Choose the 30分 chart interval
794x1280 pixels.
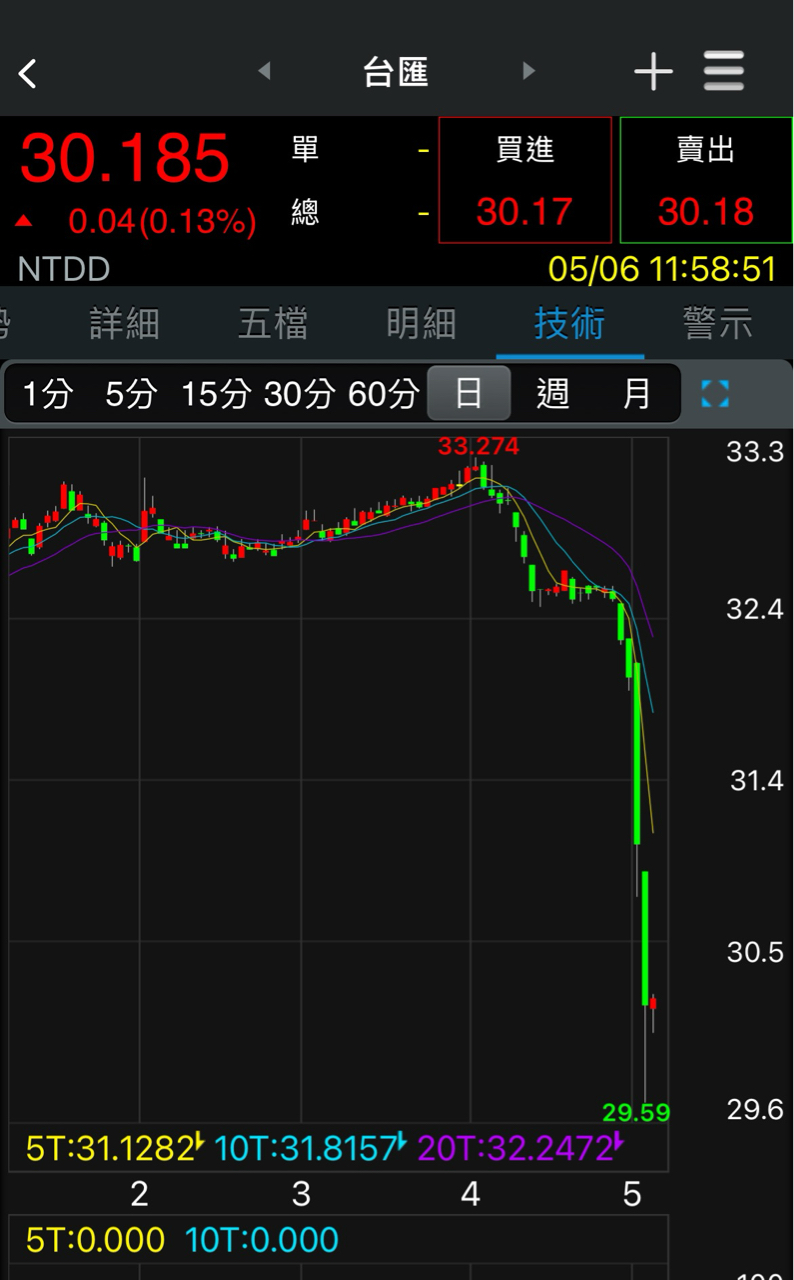click(x=298, y=394)
